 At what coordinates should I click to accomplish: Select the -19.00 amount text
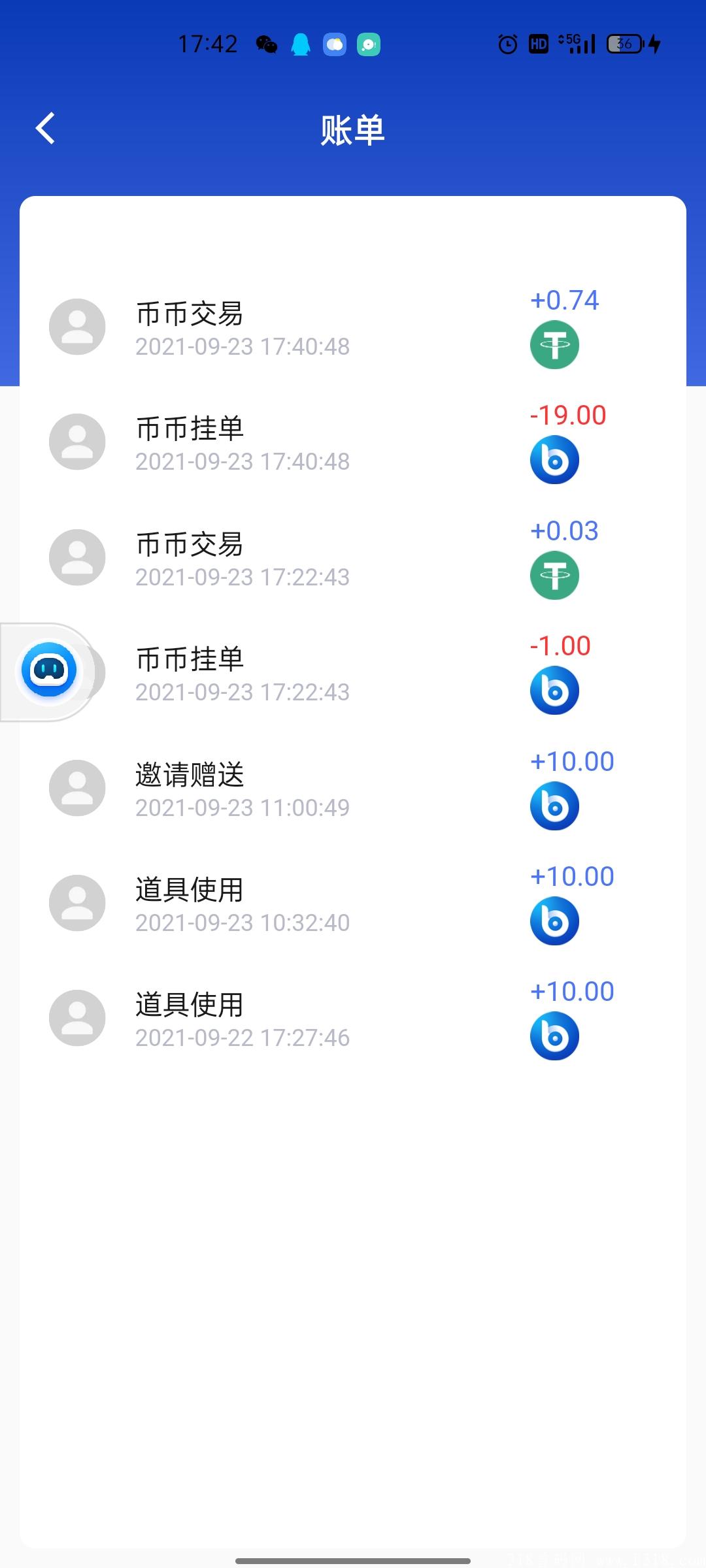click(x=566, y=416)
